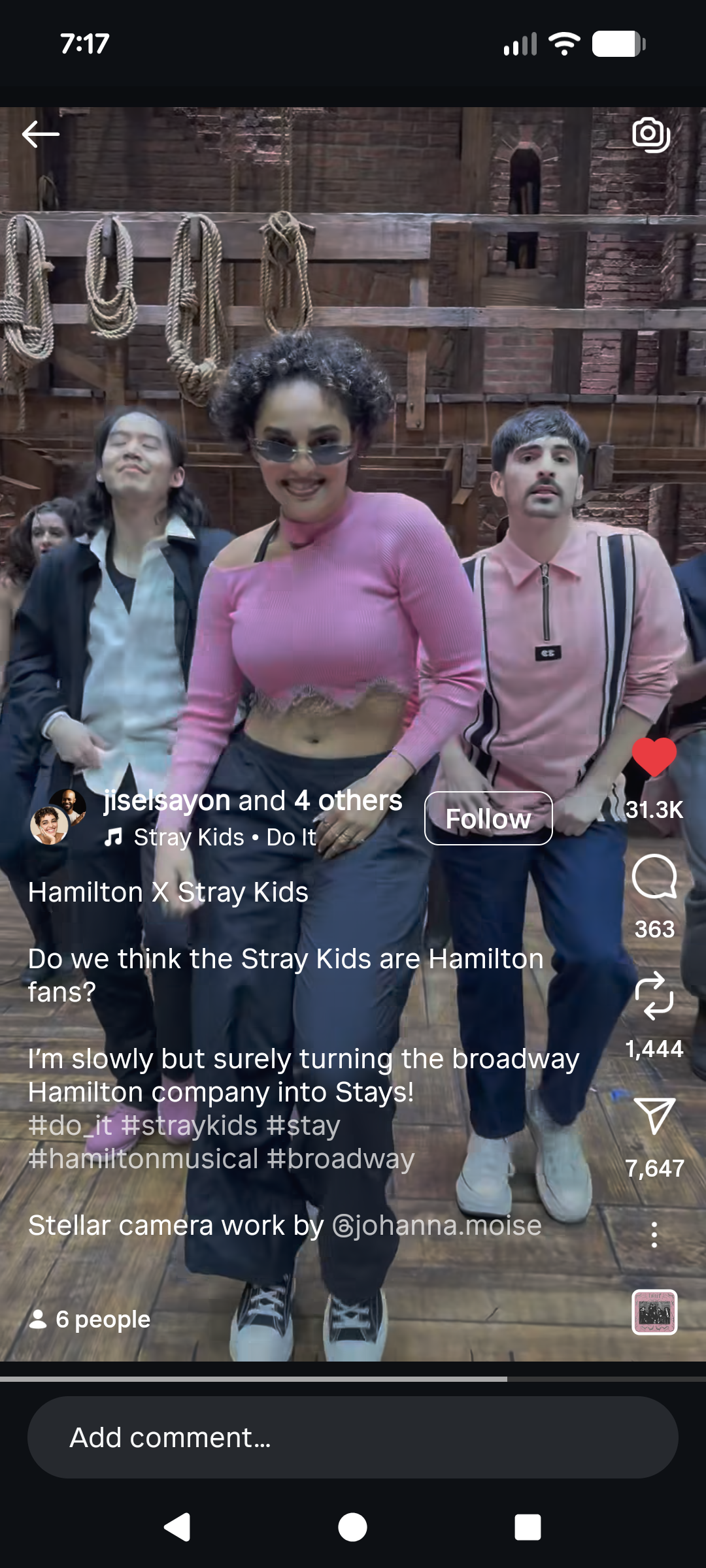
Task: View the Stray Kids • Do It audio
Action: (x=224, y=837)
